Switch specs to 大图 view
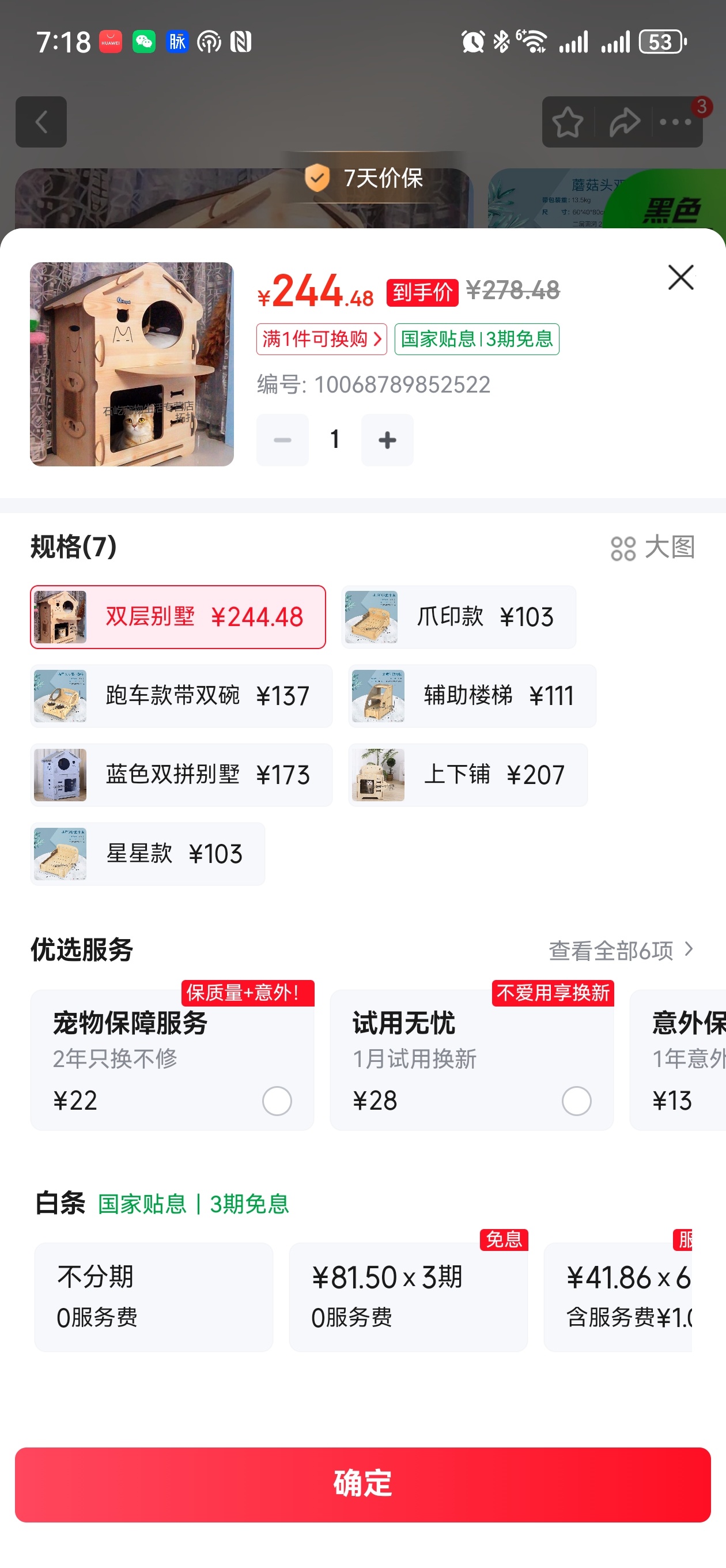 [x=652, y=547]
